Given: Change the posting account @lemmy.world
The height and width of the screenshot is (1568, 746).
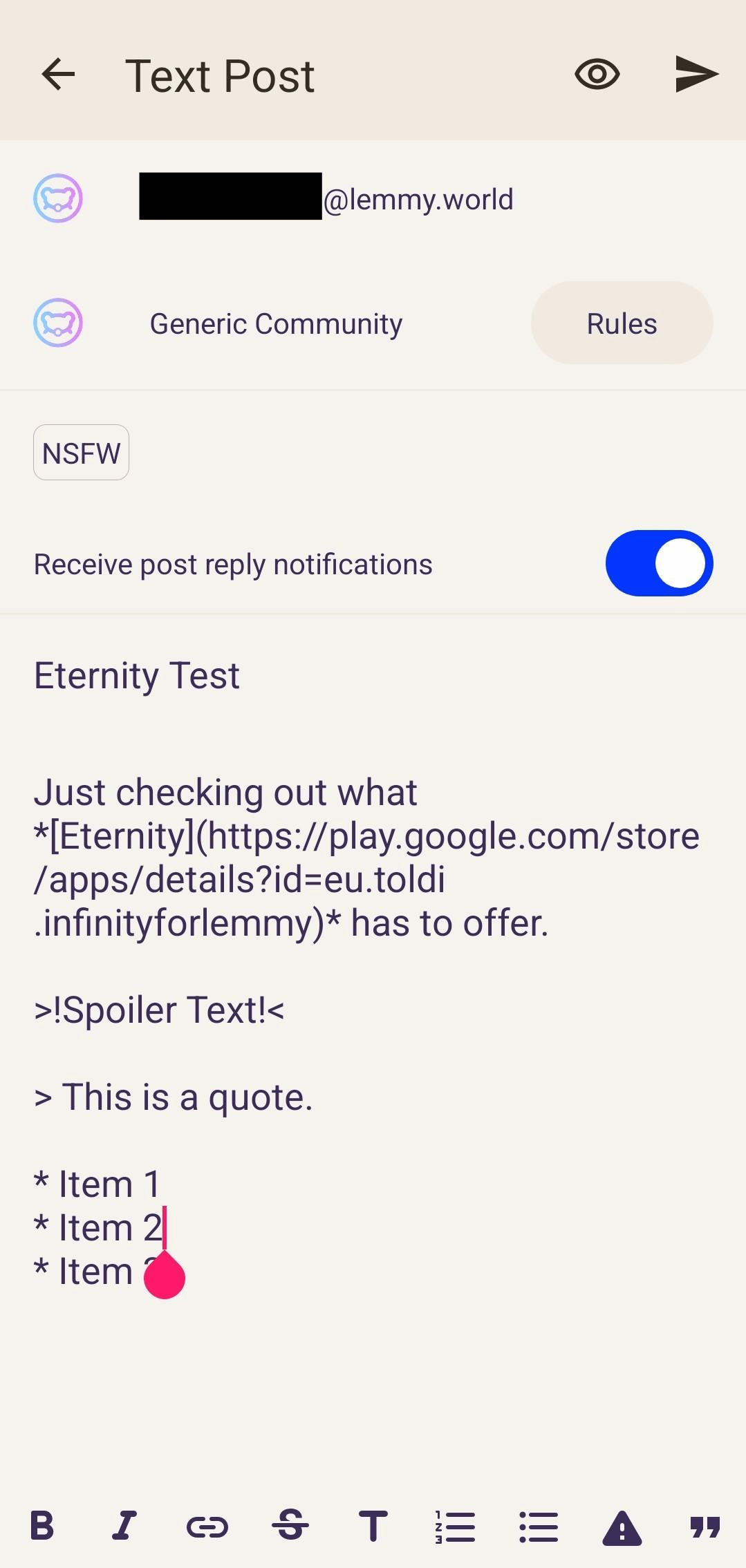Looking at the screenshot, I should 325,199.
